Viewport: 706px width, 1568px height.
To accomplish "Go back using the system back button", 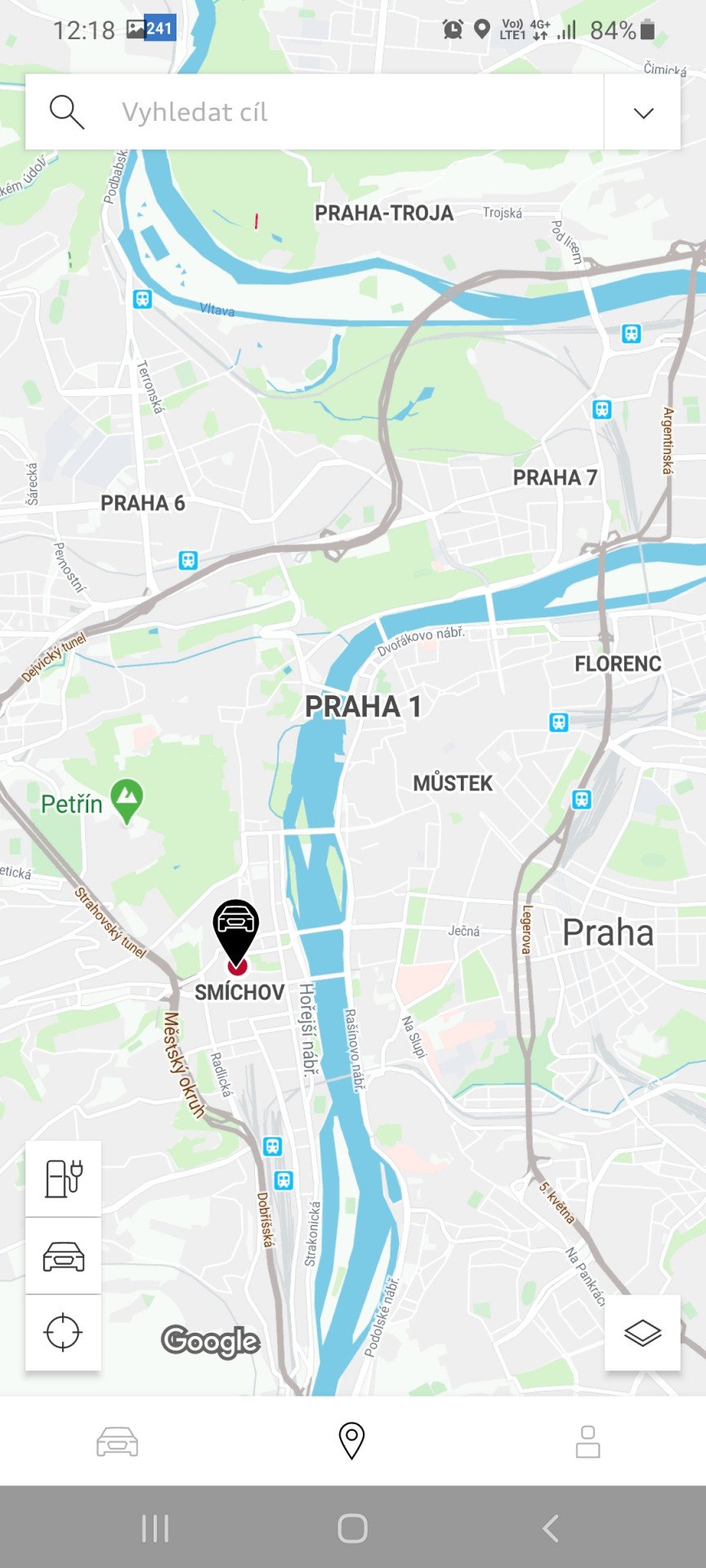I will coord(552,1528).
